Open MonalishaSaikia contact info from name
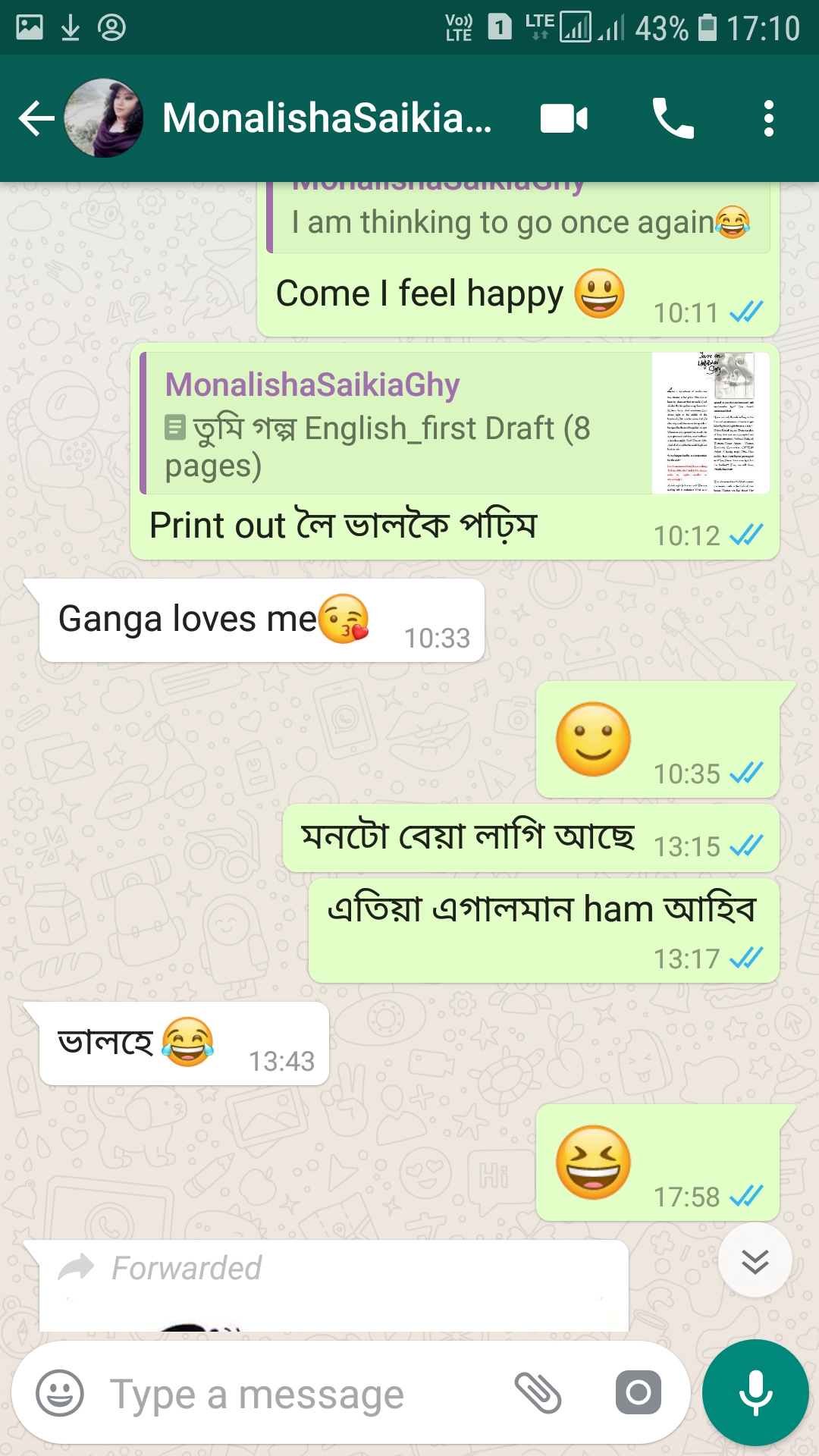Screen dimensions: 819x1456 pos(327,118)
